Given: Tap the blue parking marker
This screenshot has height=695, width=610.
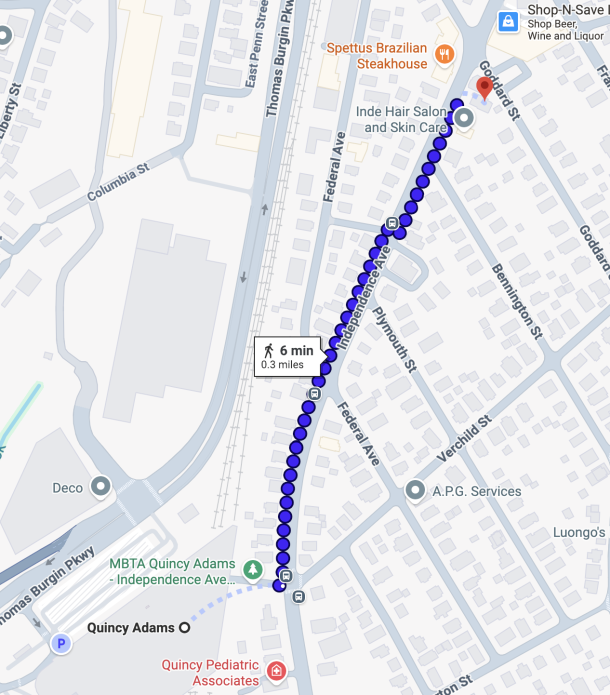Looking at the screenshot, I should [61, 644].
